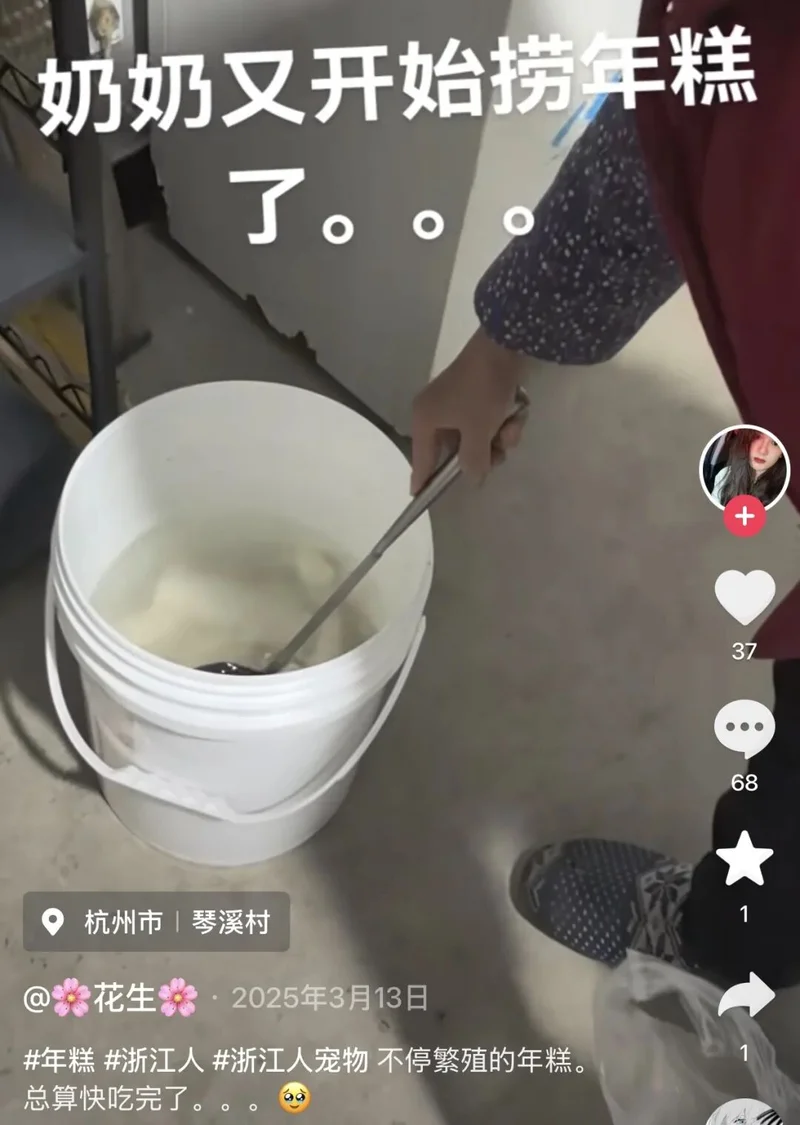800x1125 pixels.
Task: Share this video via the arrow icon
Action: [745, 995]
